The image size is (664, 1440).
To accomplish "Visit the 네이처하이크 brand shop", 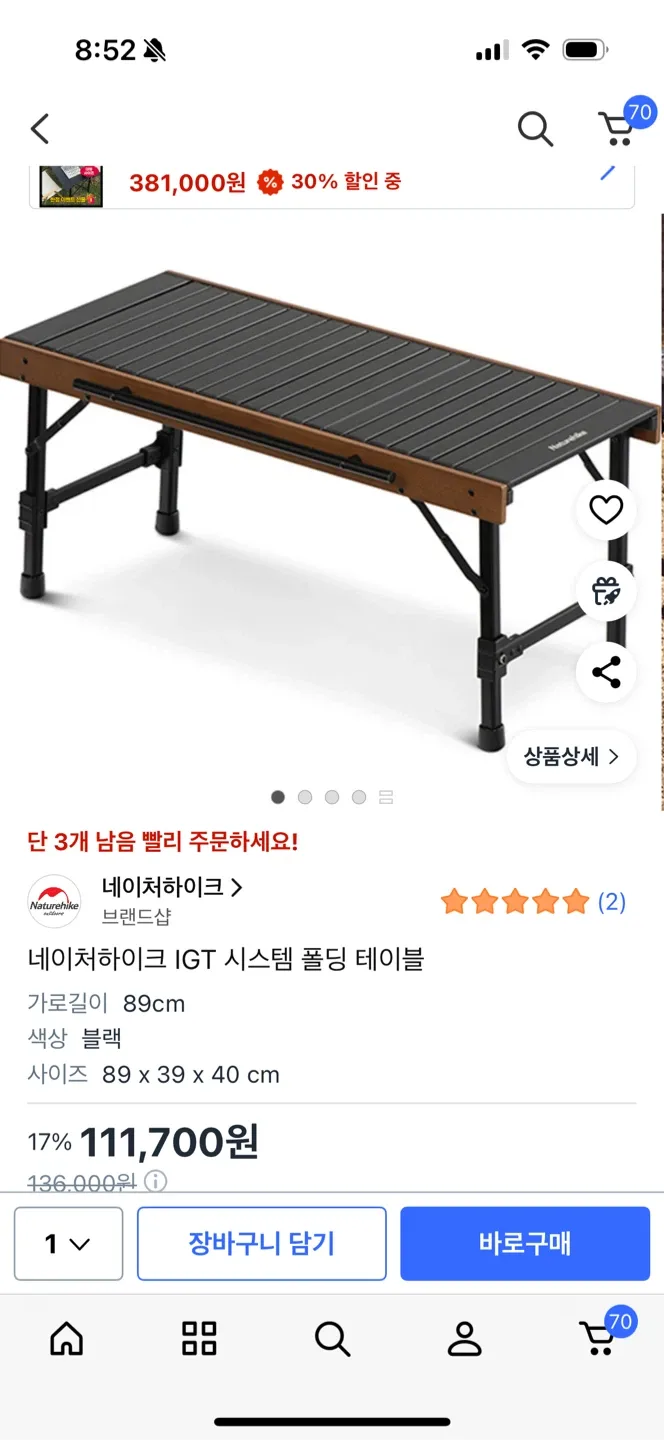I will click(x=172, y=887).
